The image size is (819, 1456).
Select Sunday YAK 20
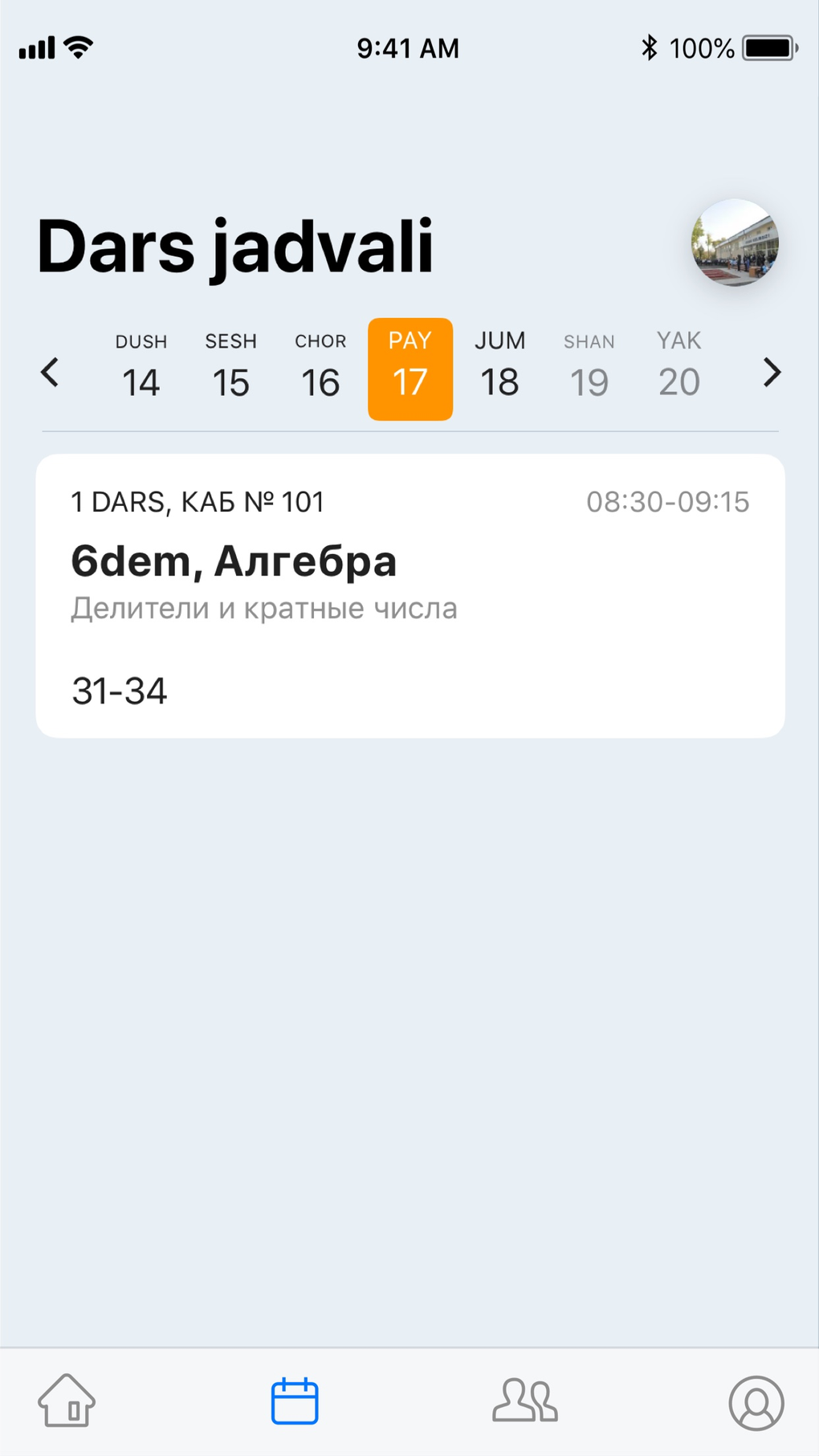click(678, 368)
